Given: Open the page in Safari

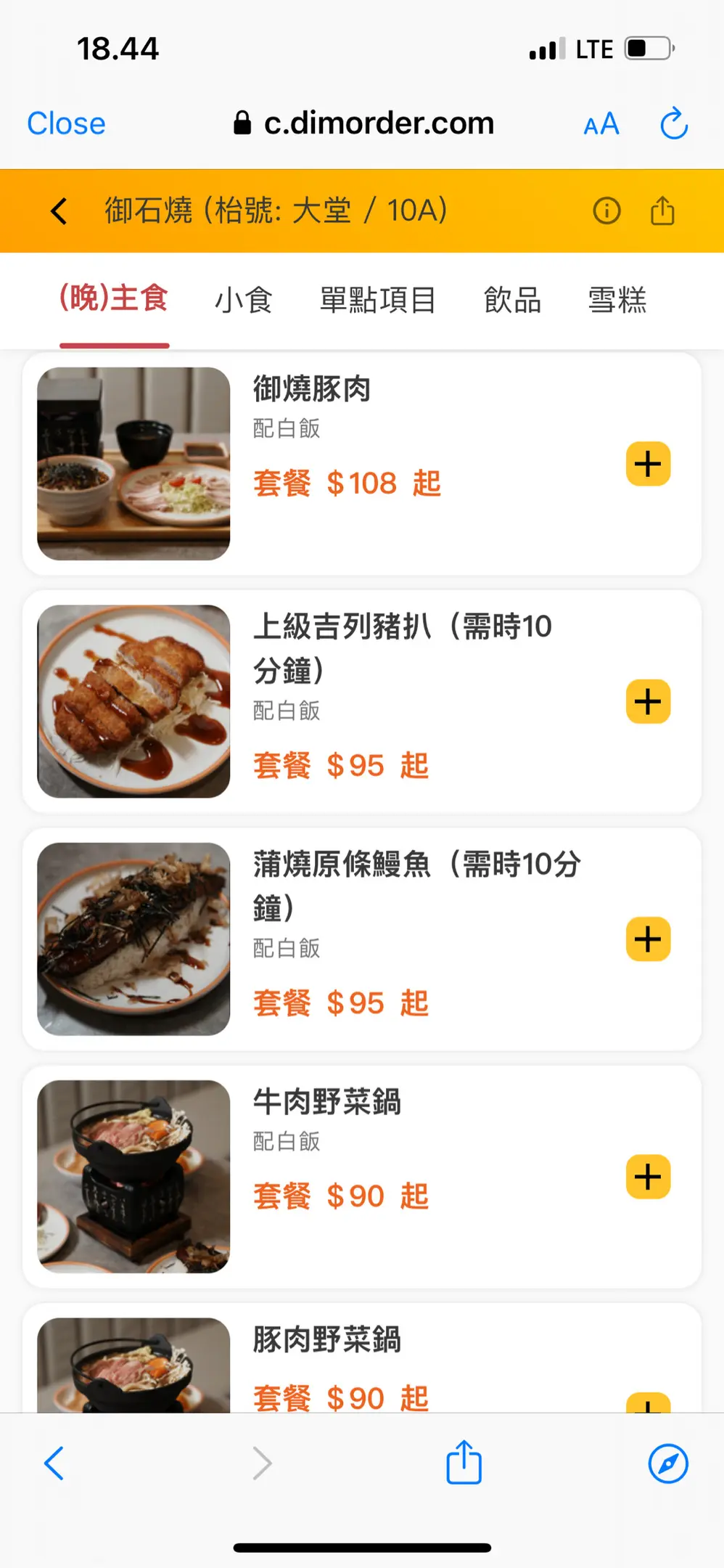Looking at the screenshot, I should tap(668, 1463).
